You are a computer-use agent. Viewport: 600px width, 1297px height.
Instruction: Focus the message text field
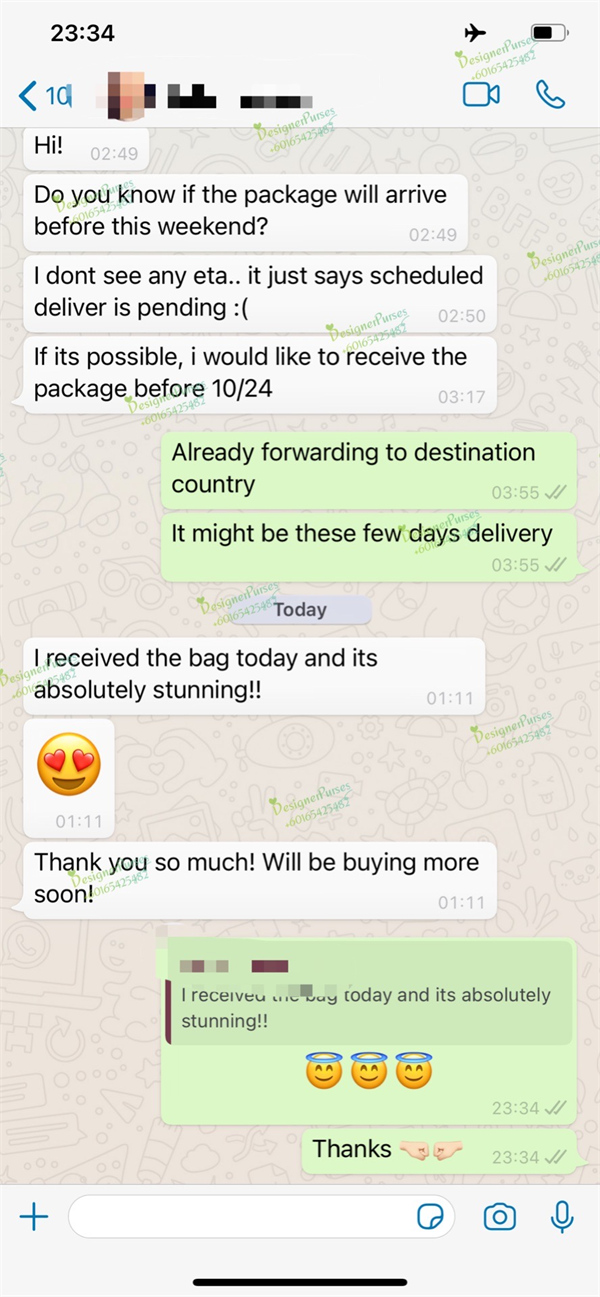pos(240,1216)
